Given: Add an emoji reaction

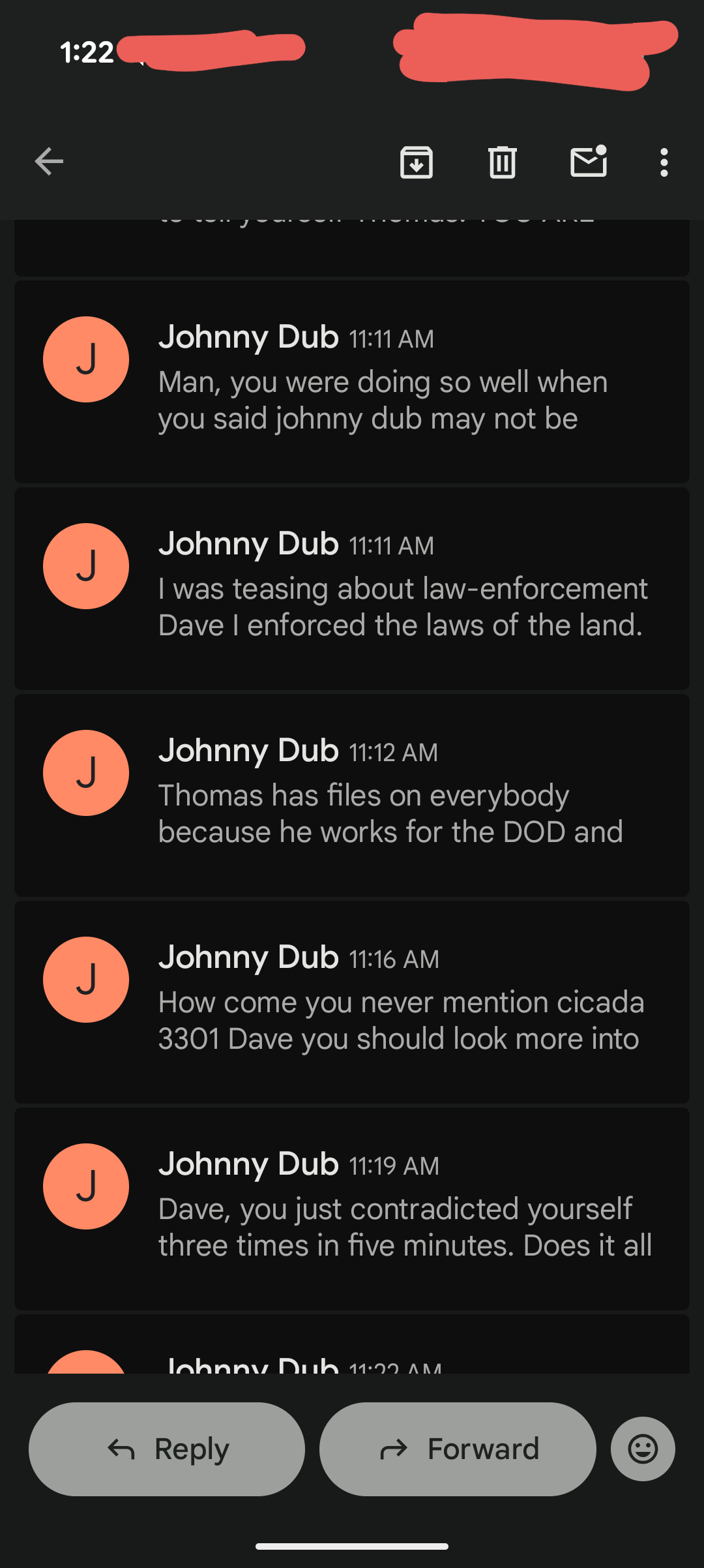Looking at the screenshot, I should click(643, 1449).
